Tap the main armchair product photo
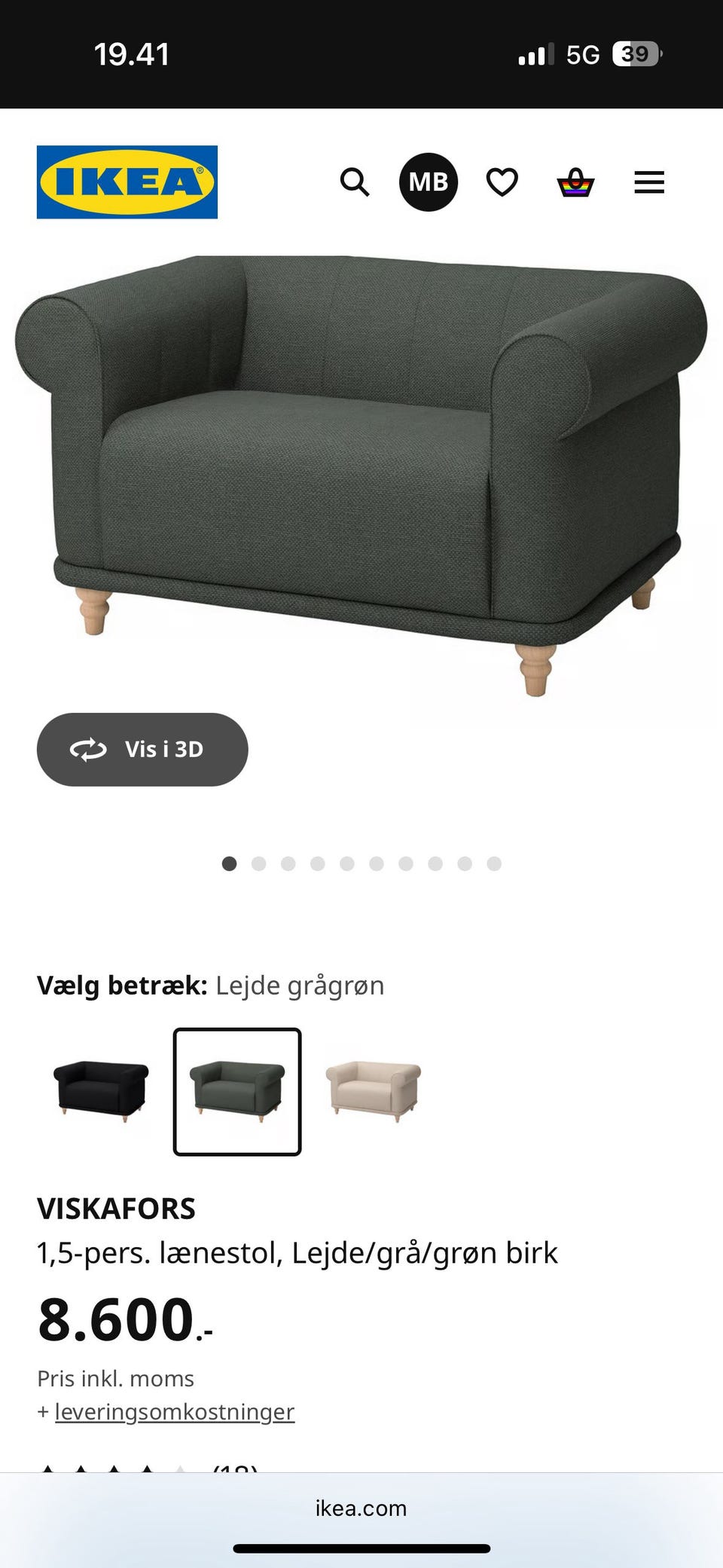Viewport: 723px width, 1568px height. (361, 467)
